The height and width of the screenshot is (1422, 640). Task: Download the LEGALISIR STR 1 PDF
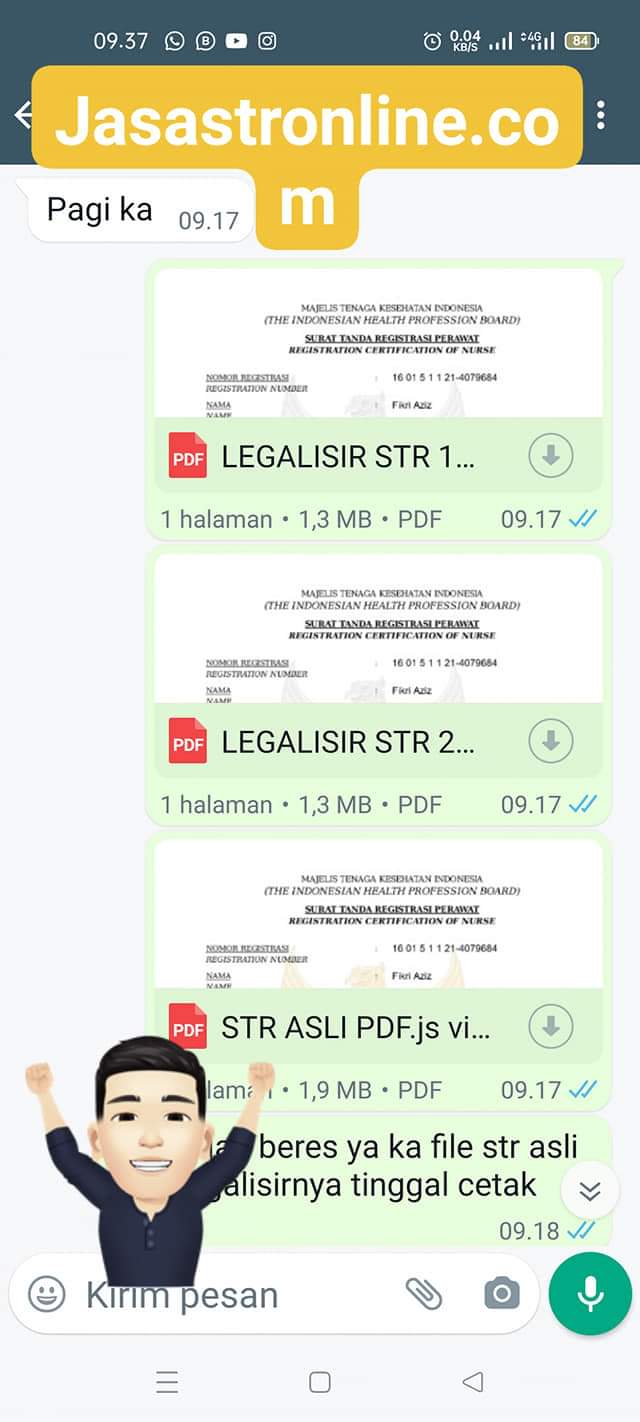pyautogui.click(x=550, y=457)
